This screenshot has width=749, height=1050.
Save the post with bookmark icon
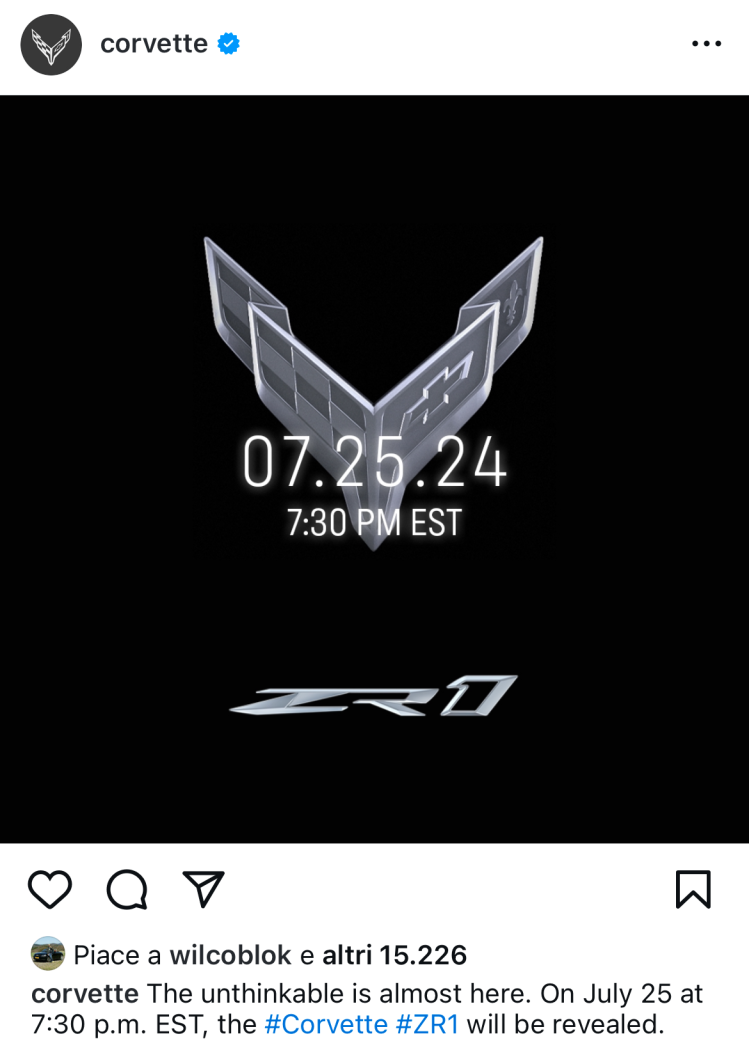point(692,889)
